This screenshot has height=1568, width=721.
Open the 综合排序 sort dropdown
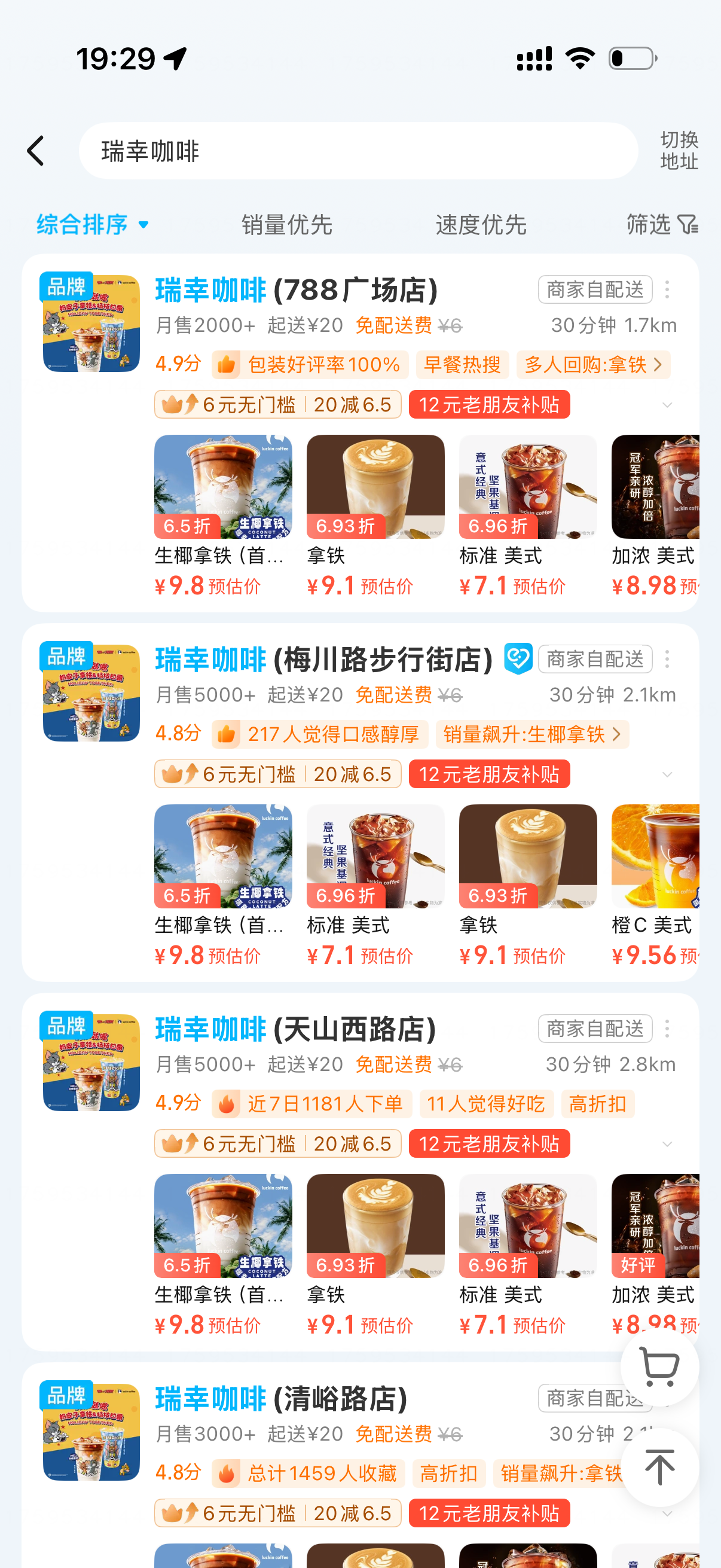pyautogui.click(x=93, y=225)
